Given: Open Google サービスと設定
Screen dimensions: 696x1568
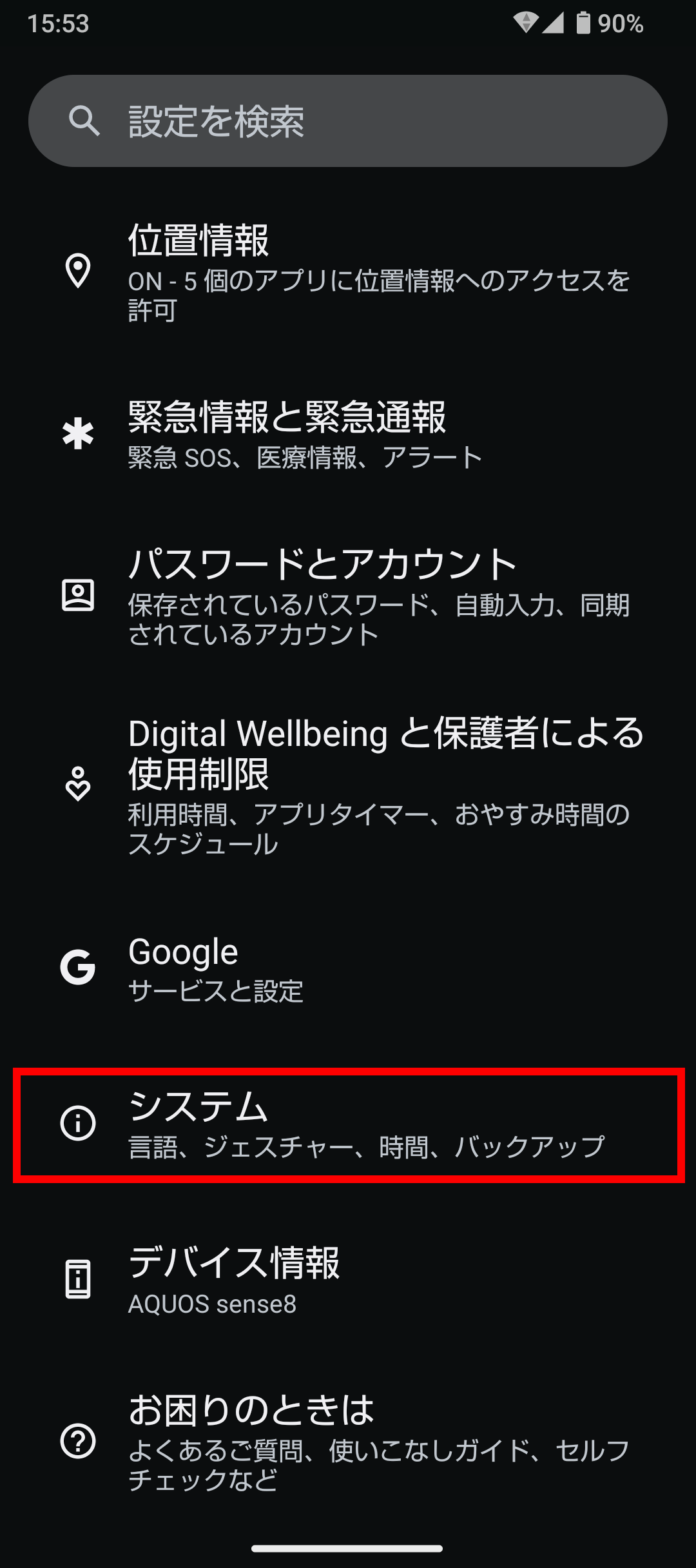Looking at the screenshot, I should 348,968.
